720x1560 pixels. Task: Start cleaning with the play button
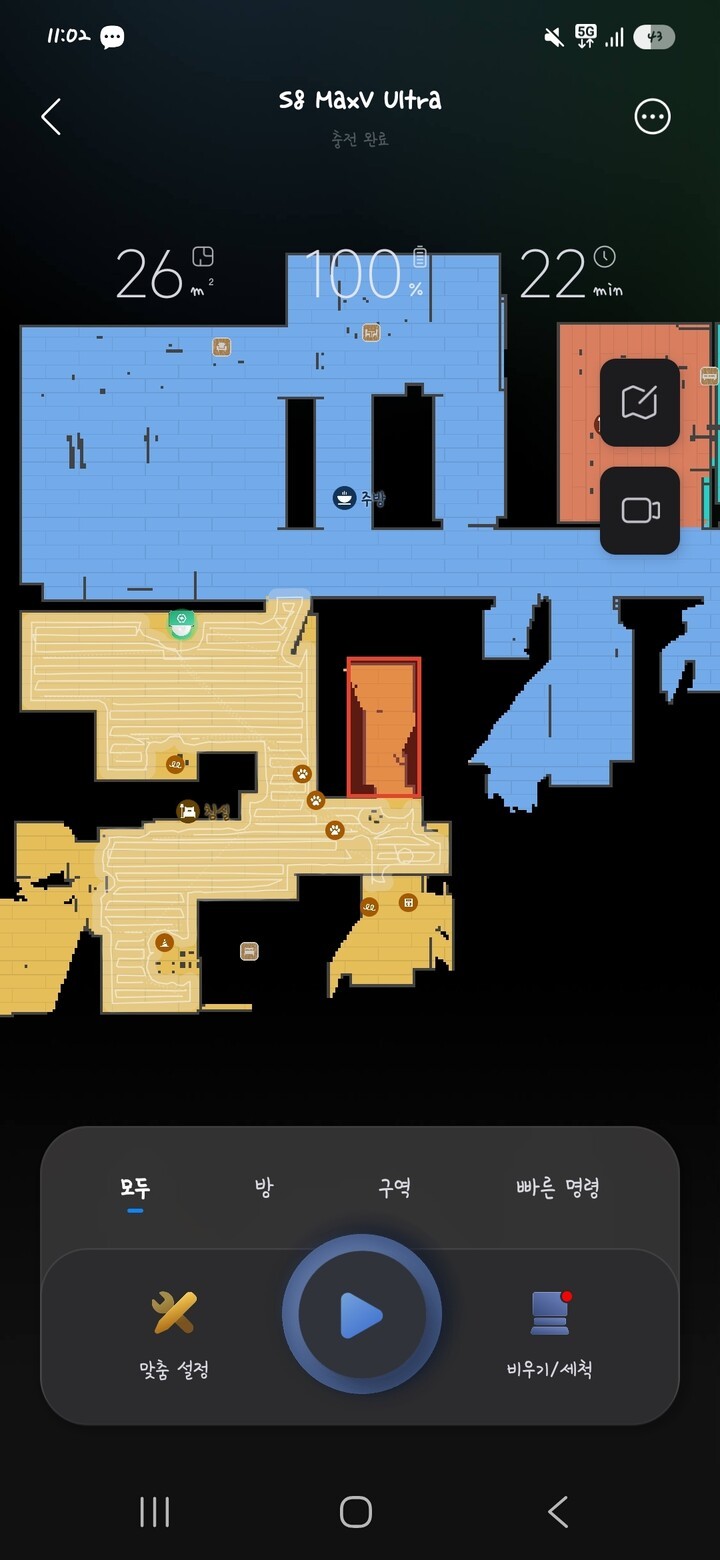[x=361, y=1315]
